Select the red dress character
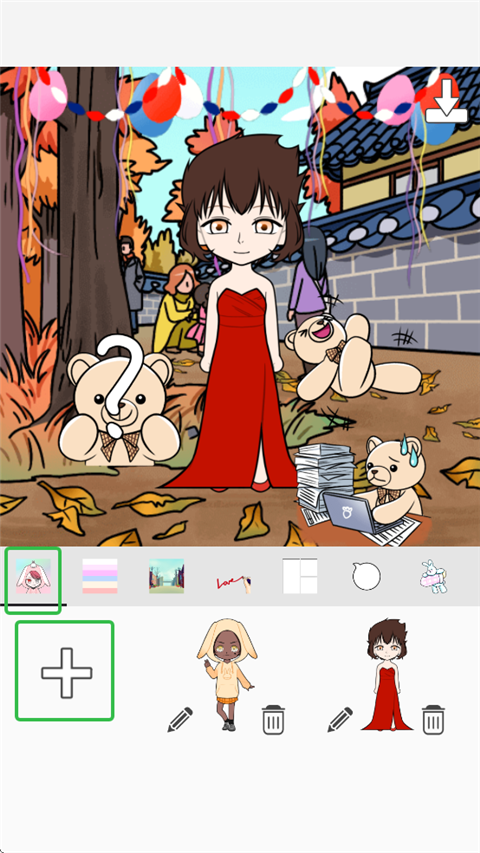The width and height of the screenshot is (480, 853). [x=387, y=673]
